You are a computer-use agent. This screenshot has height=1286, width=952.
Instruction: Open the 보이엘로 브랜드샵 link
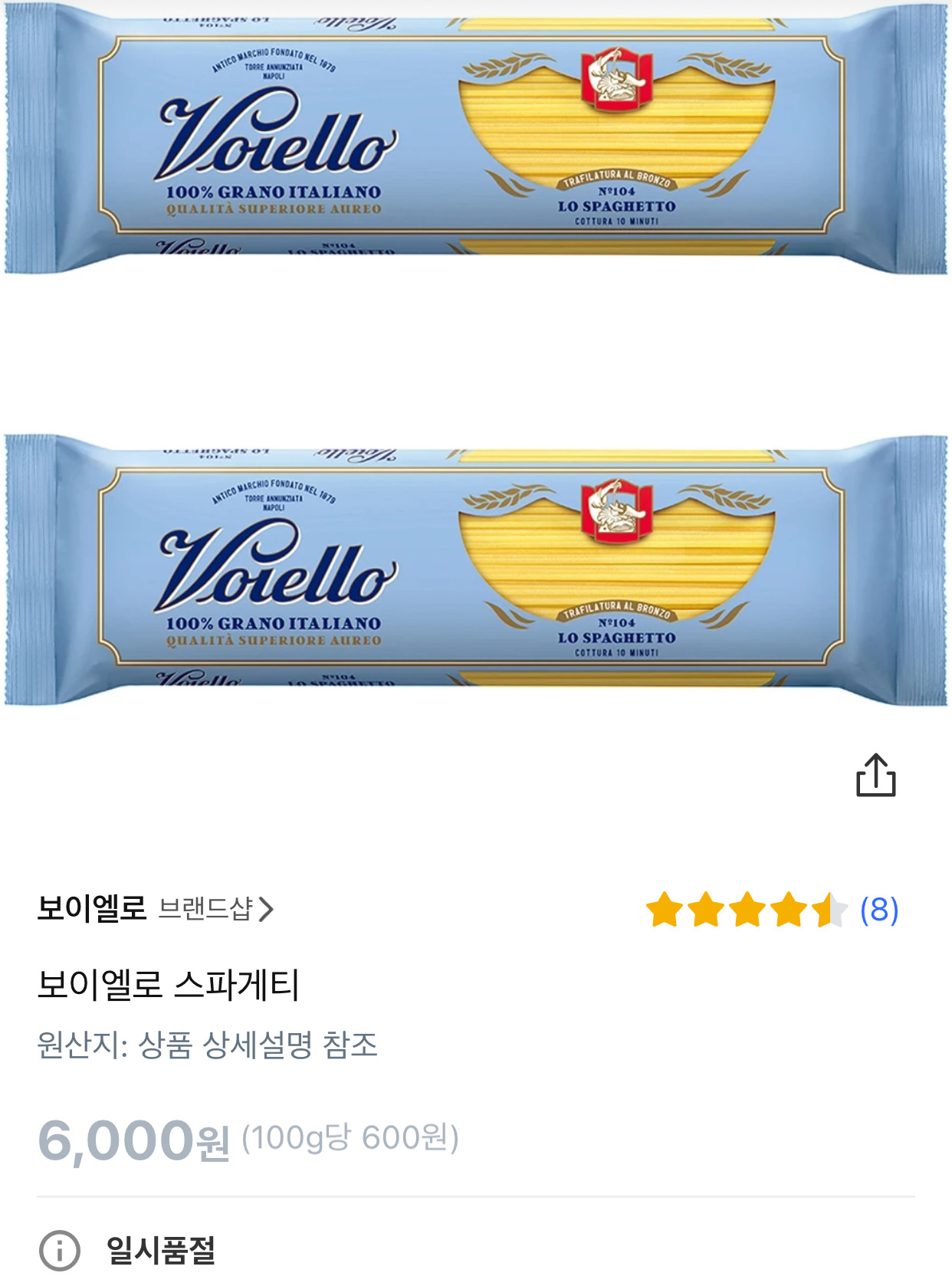click(156, 909)
